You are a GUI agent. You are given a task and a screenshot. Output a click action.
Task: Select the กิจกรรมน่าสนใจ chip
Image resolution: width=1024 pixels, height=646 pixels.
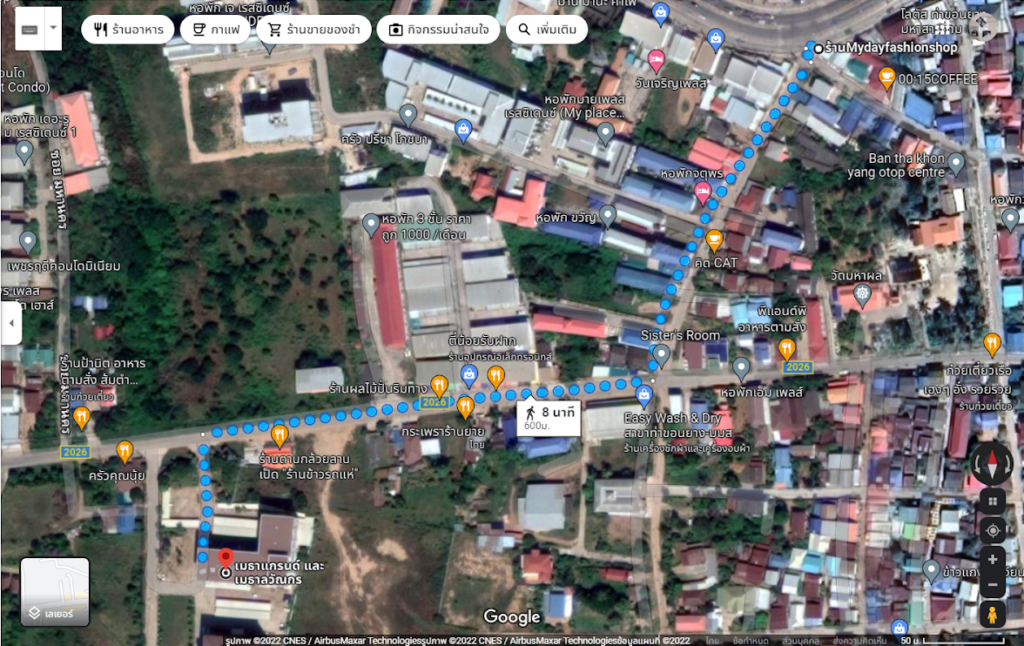[x=439, y=29]
